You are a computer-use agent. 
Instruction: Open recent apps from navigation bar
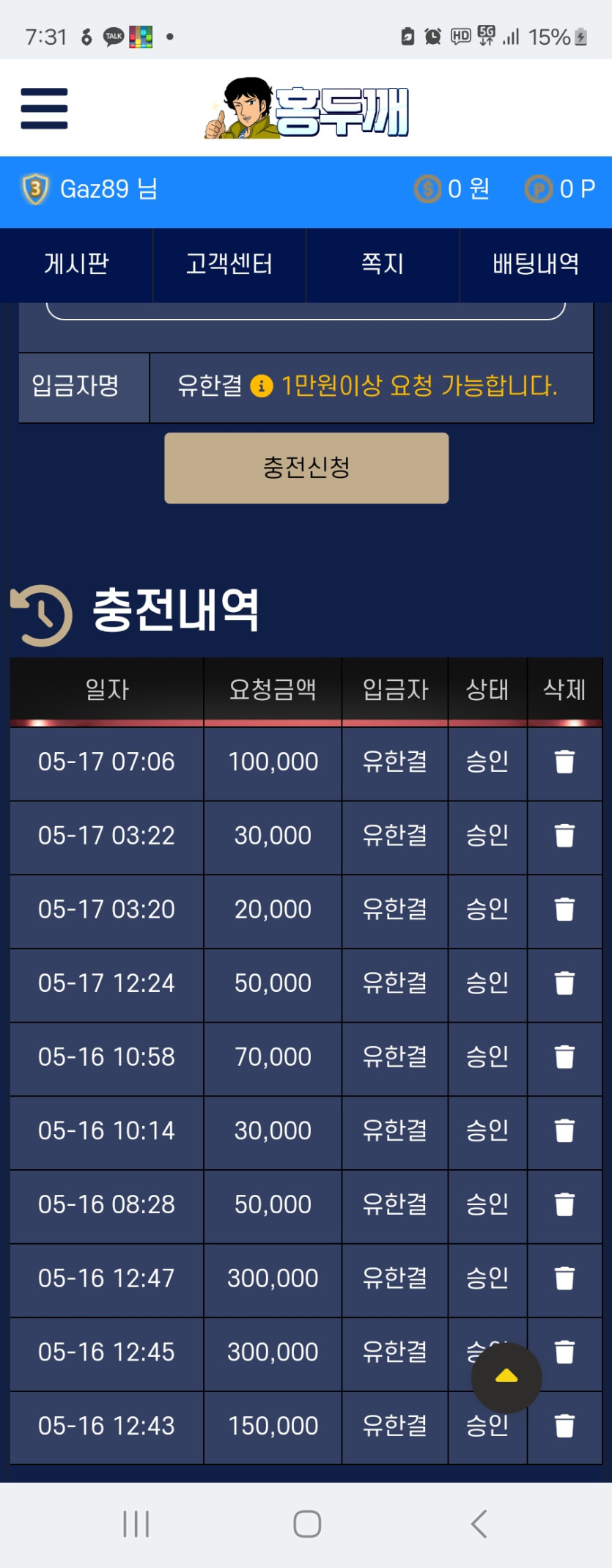click(x=136, y=1524)
